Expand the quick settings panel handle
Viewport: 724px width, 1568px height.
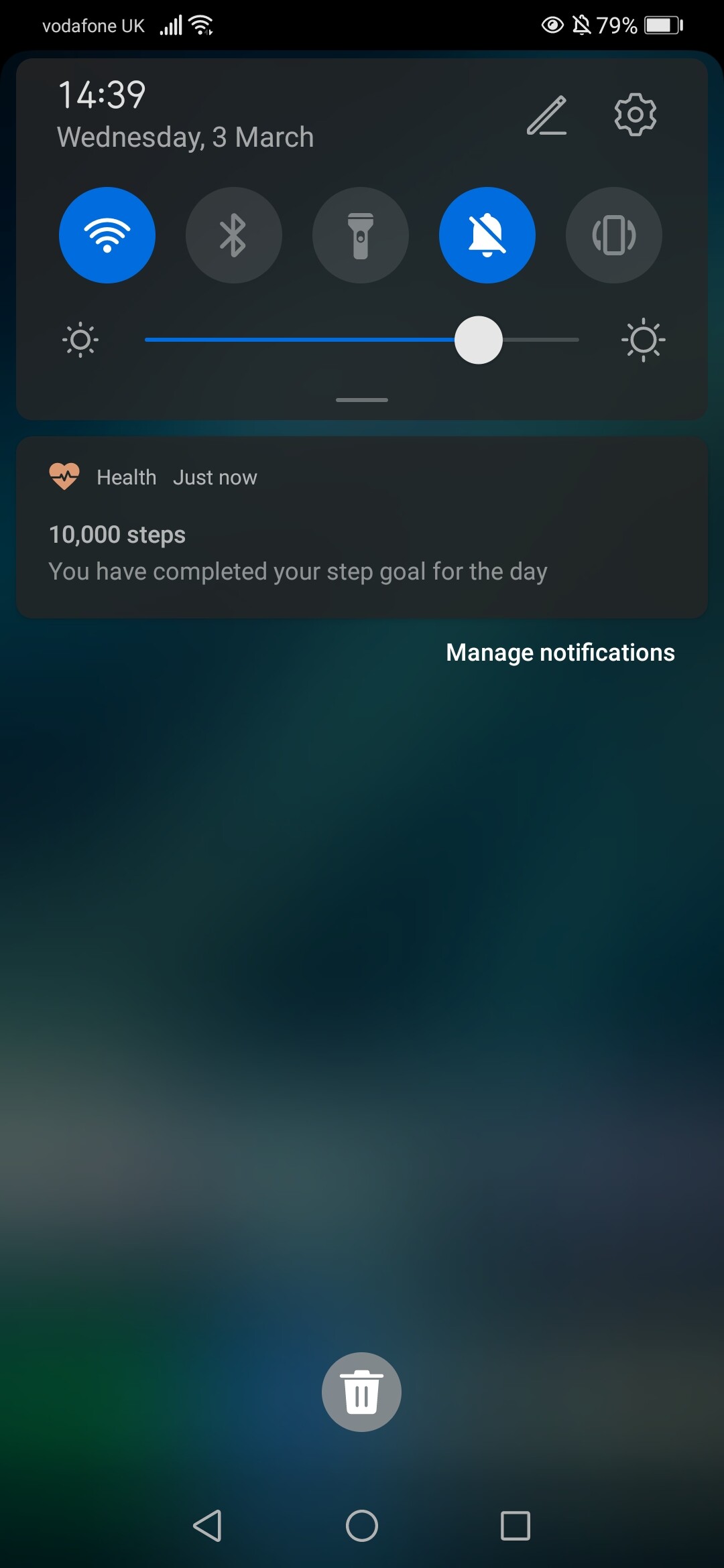point(362,400)
